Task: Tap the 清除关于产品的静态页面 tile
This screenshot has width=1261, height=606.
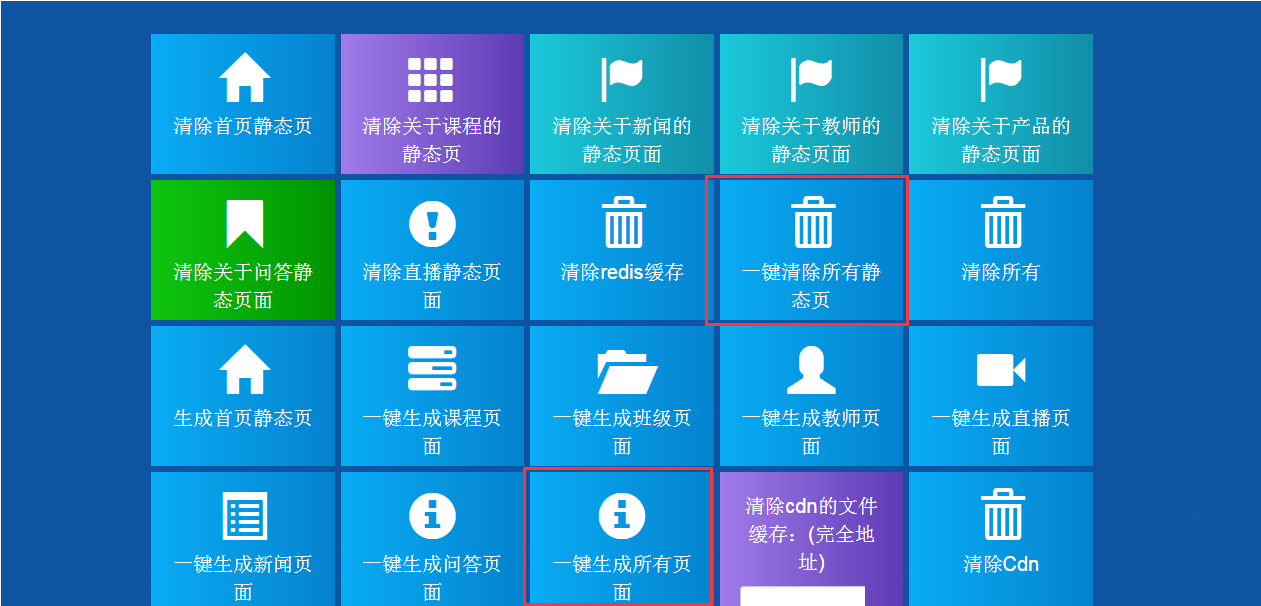Action: [x=1000, y=104]
